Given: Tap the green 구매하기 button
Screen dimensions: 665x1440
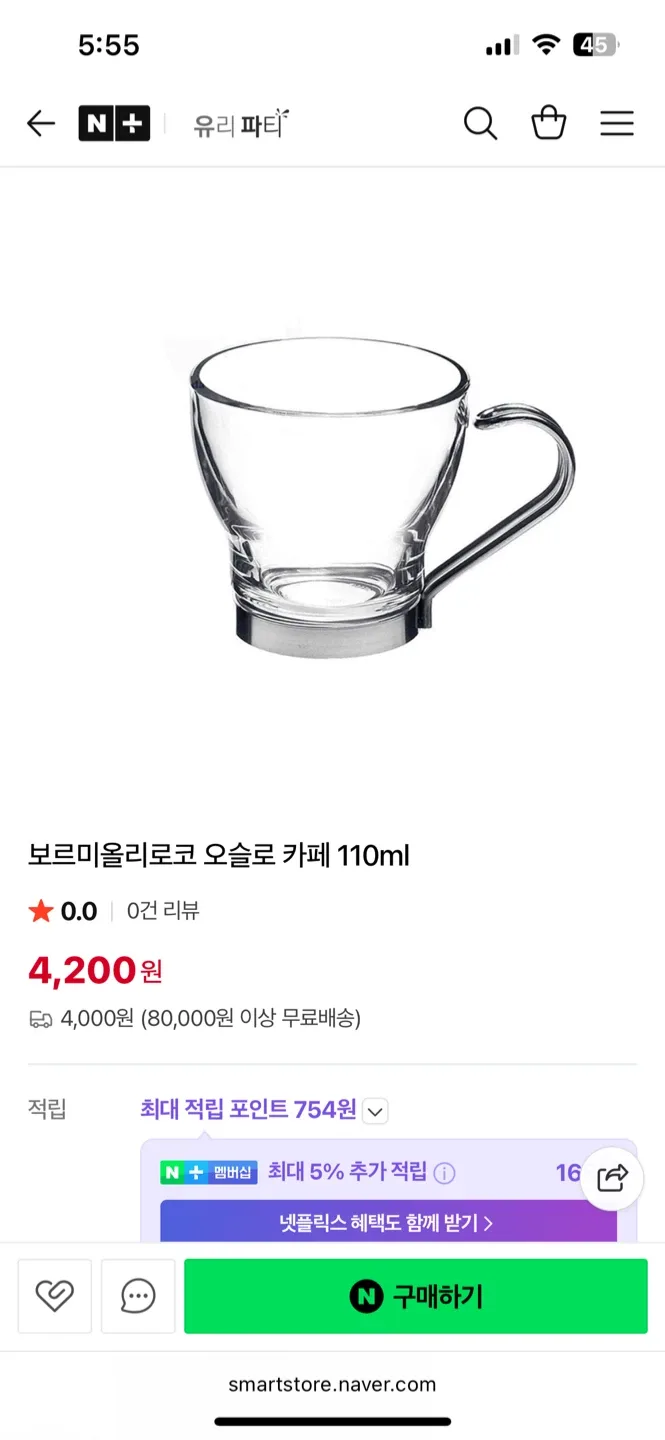Looking at the screenshot, I should (416, 1296).
